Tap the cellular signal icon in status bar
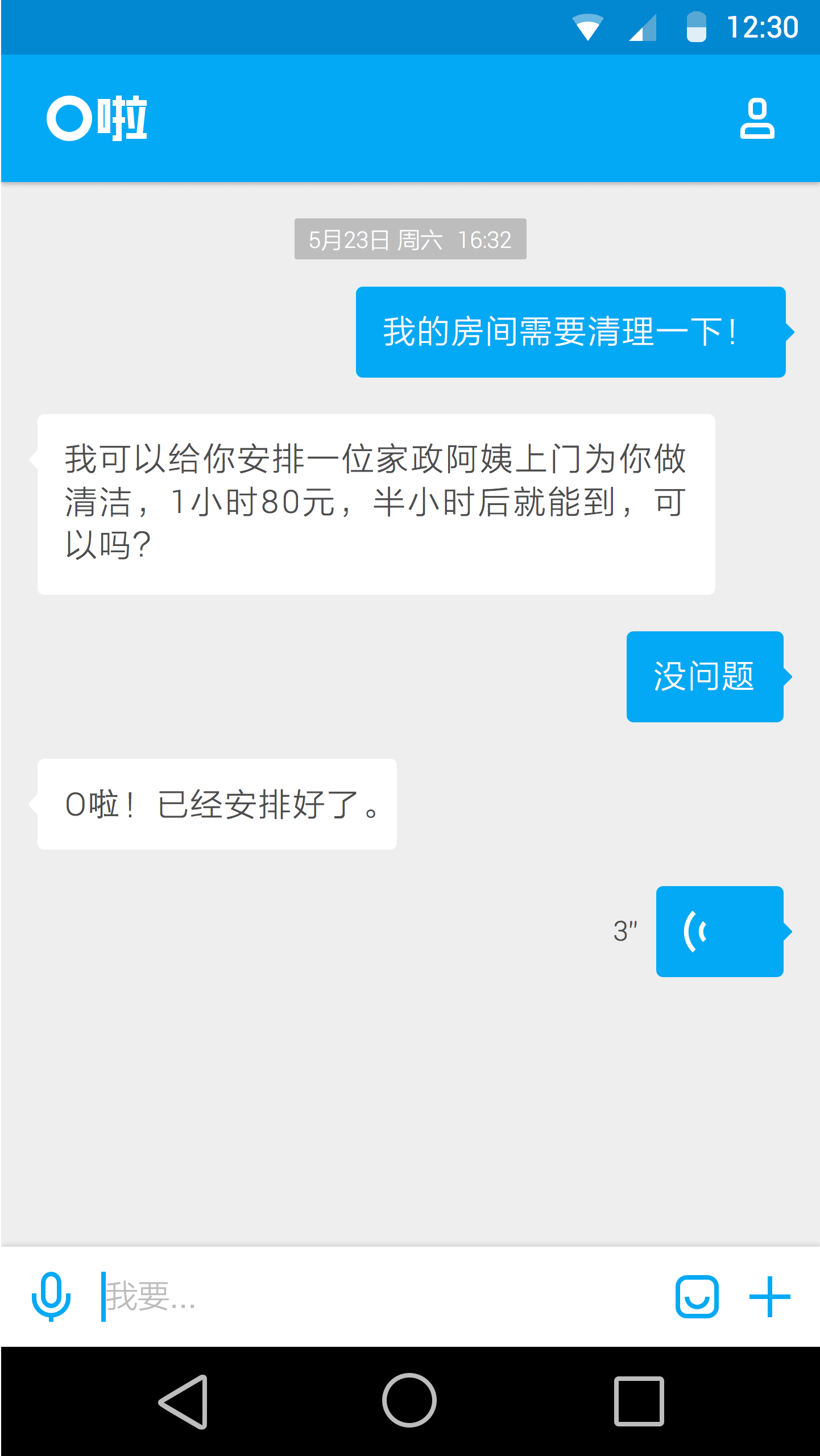This screenshot has width=820, height=1456. (643, 26)
